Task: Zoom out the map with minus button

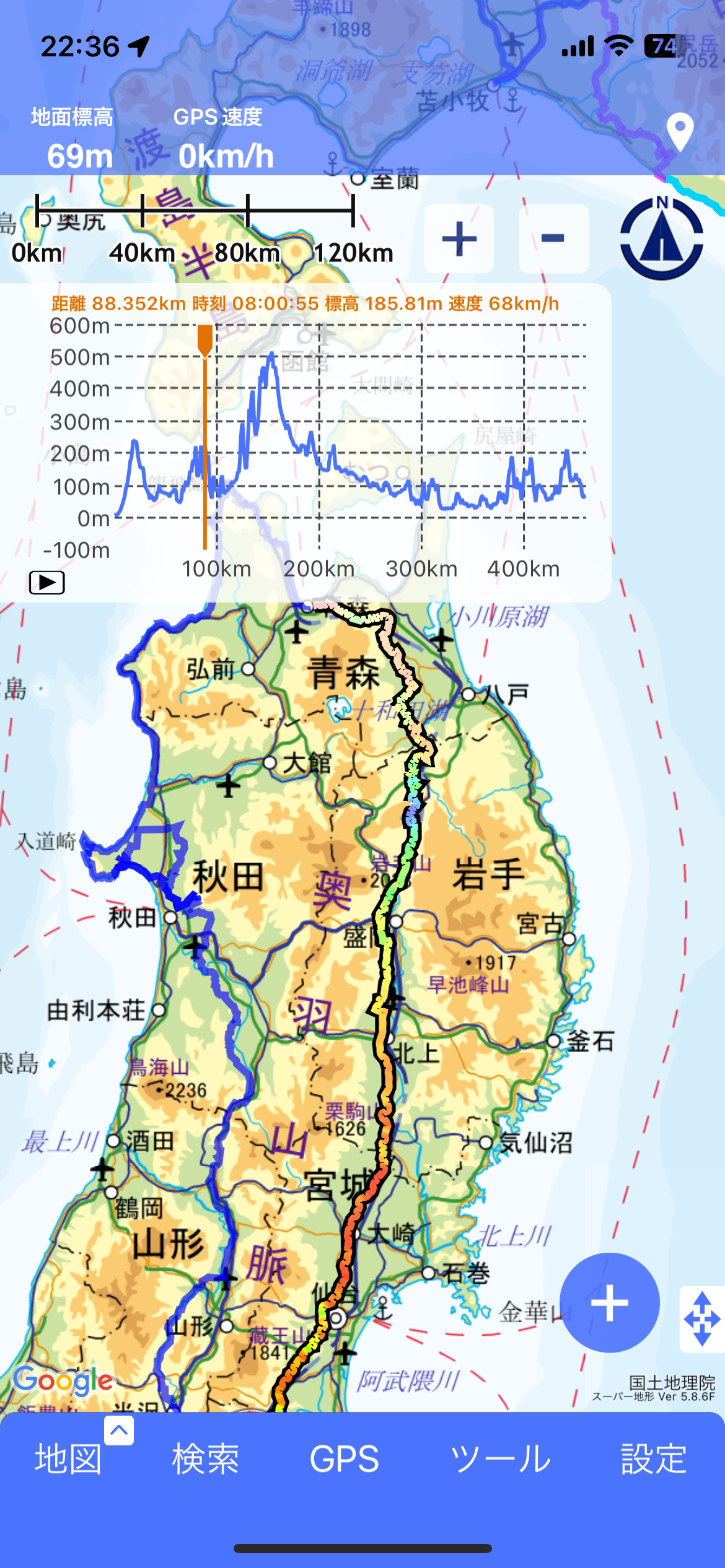Action: [553, 238]
